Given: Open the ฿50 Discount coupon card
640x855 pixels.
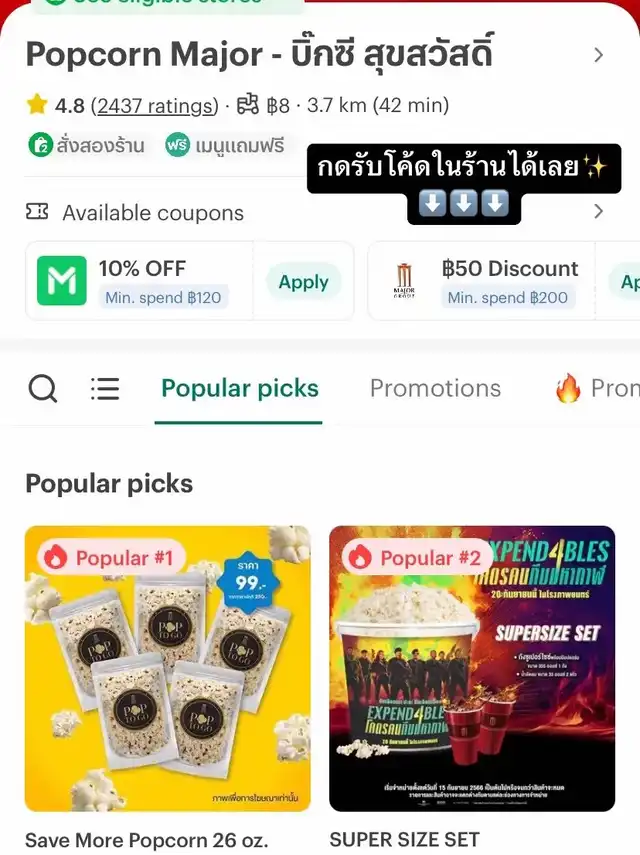Looking at the screenshot, I should (x=490, y=281).
